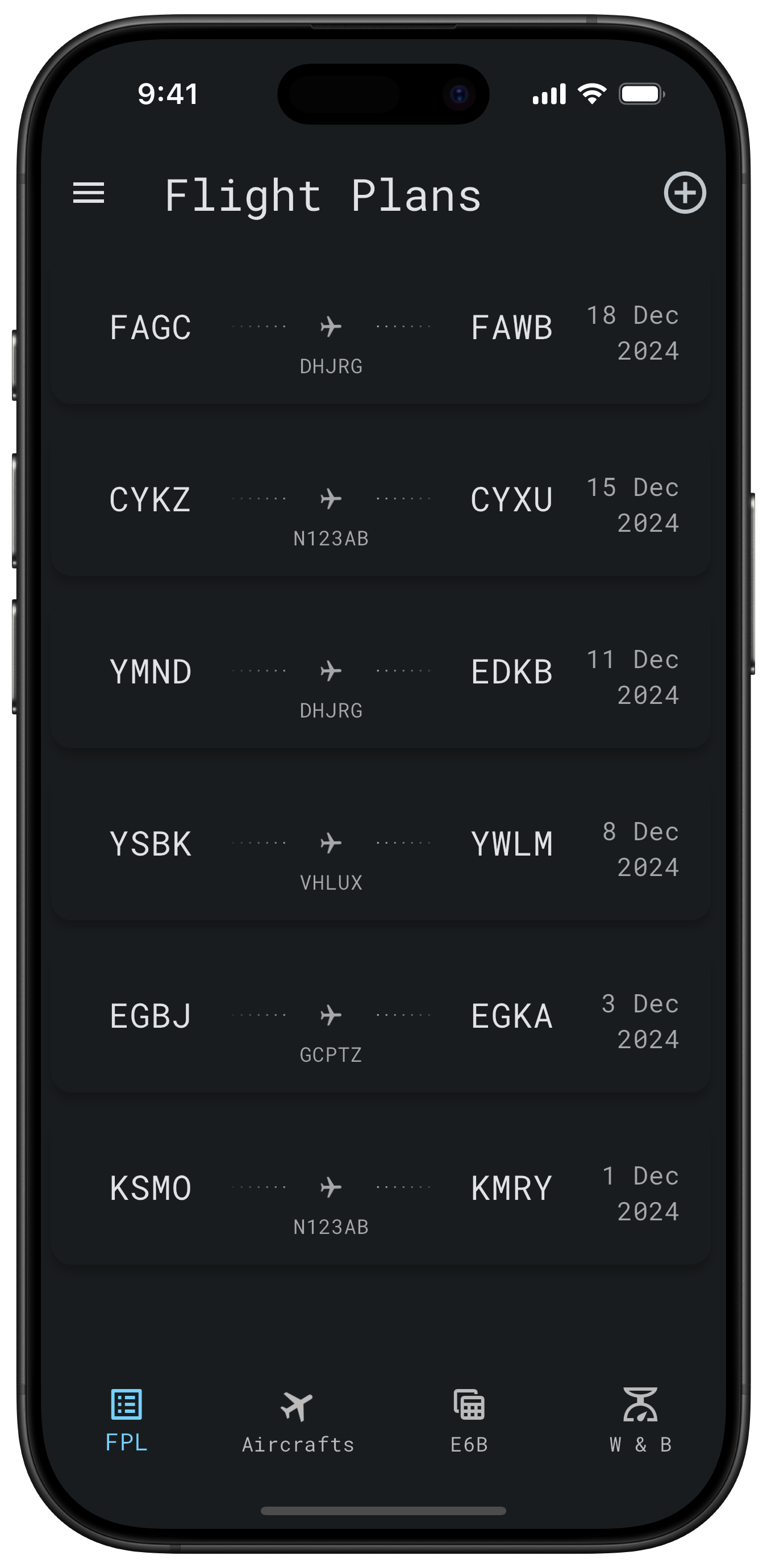Switch to the Aircrafts tab
The height and width of the screenshot is (1568, 767).
(298, 1421)
